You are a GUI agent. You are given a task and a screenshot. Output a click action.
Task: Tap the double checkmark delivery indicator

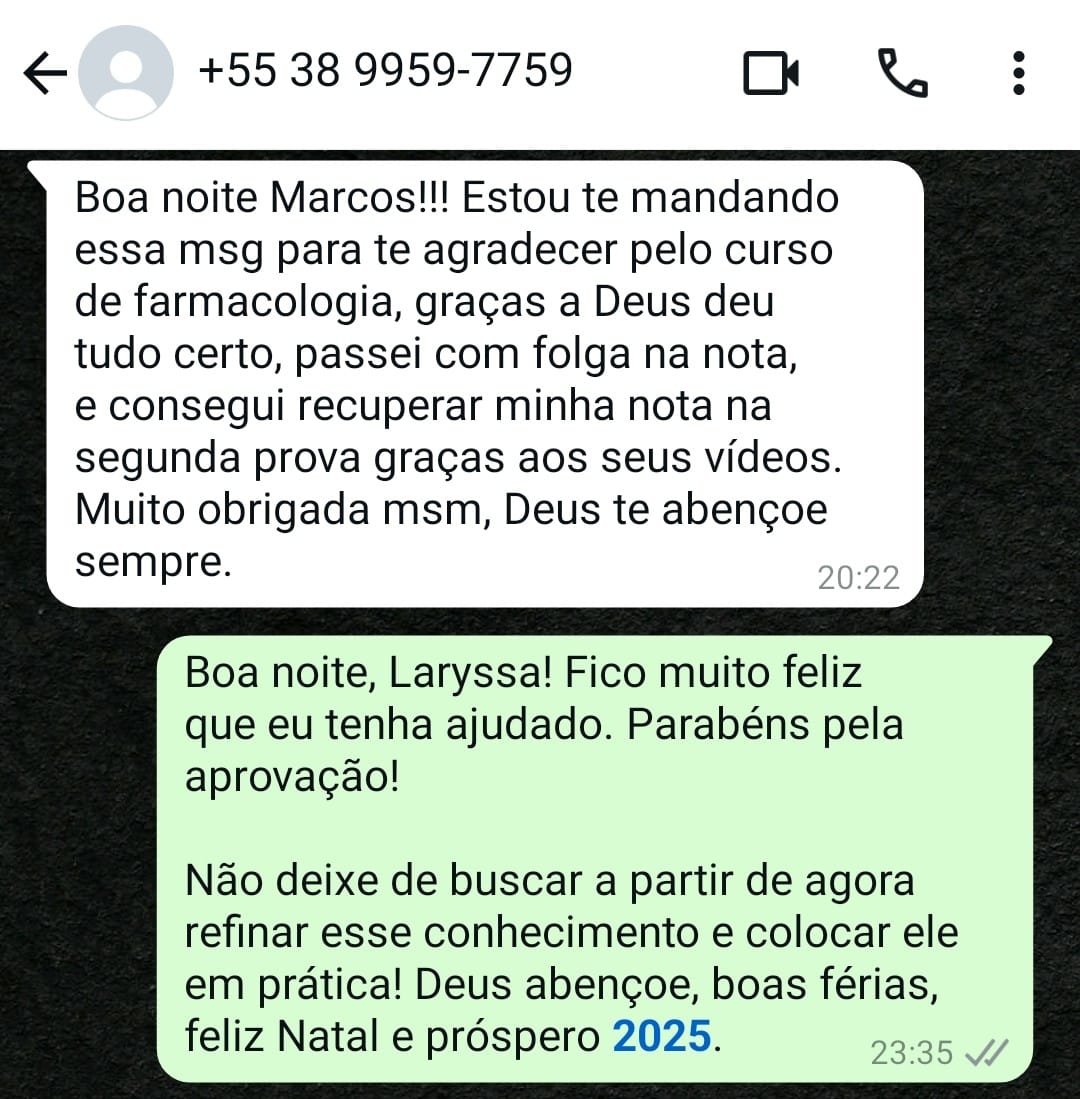[x=986, y=1052]
